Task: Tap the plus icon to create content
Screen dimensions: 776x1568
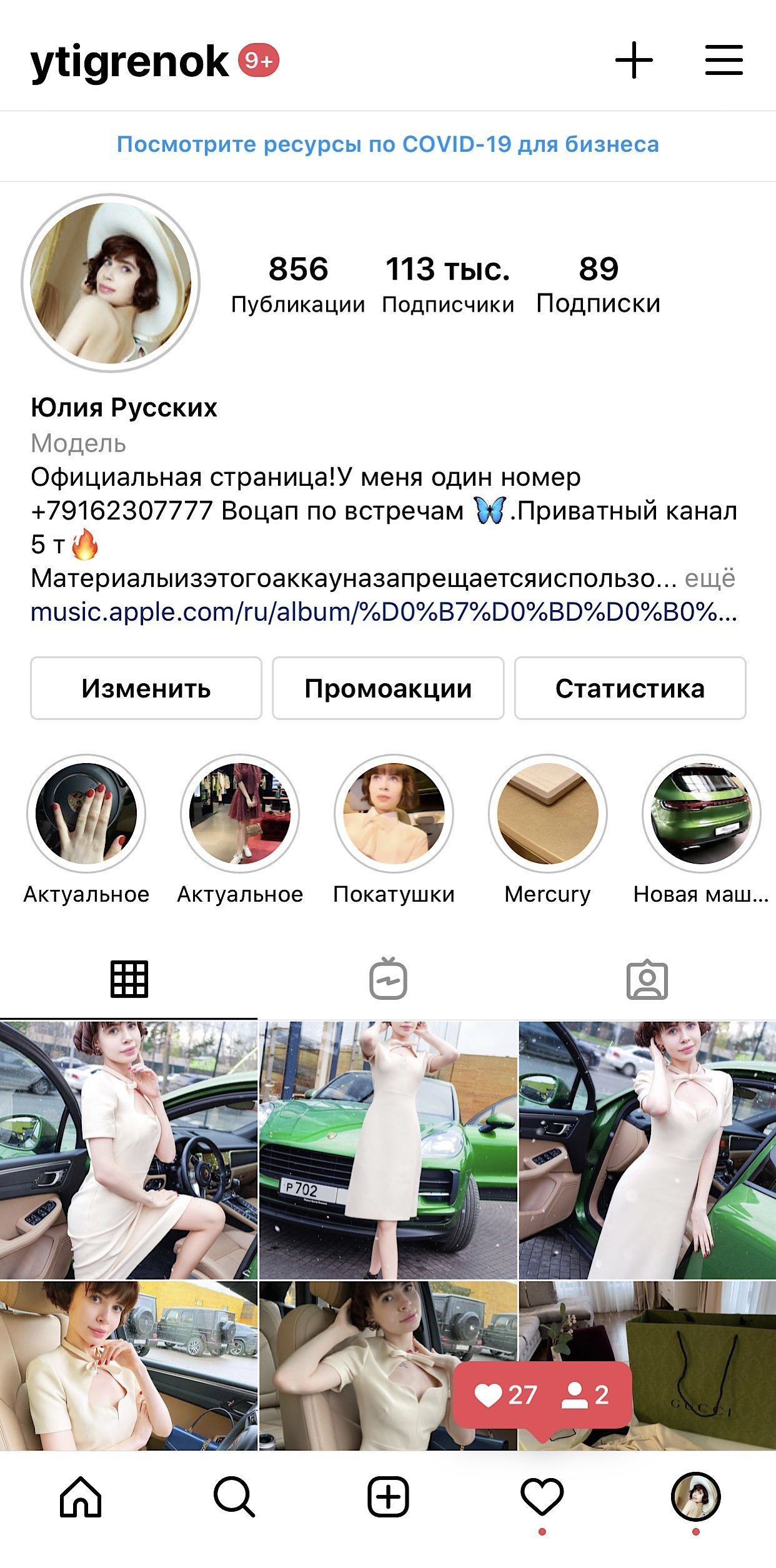Action: (x=634, y=61)
